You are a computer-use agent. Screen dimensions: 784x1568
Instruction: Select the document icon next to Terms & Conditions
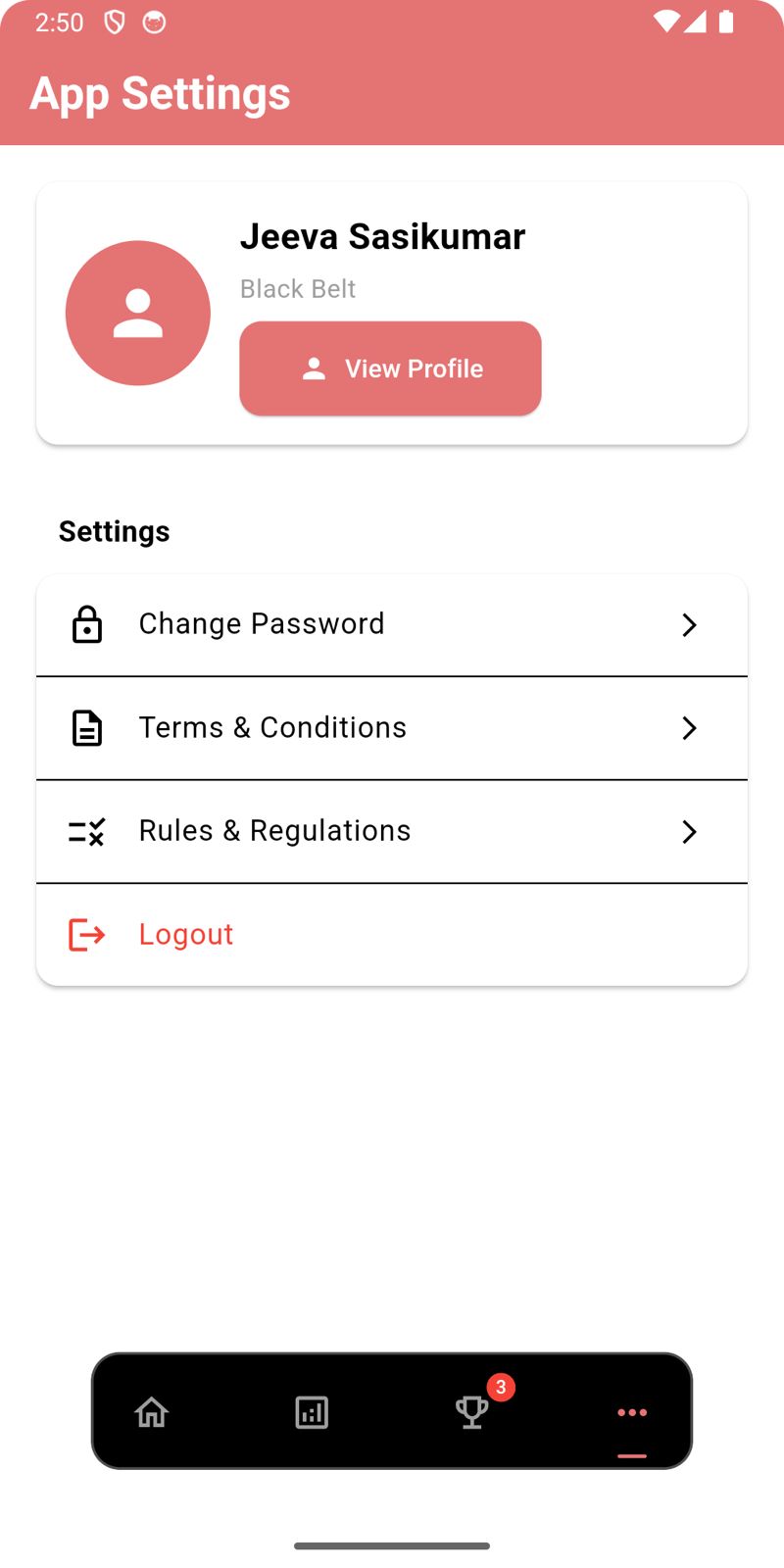pyautogui.click(x=86, y=728)
